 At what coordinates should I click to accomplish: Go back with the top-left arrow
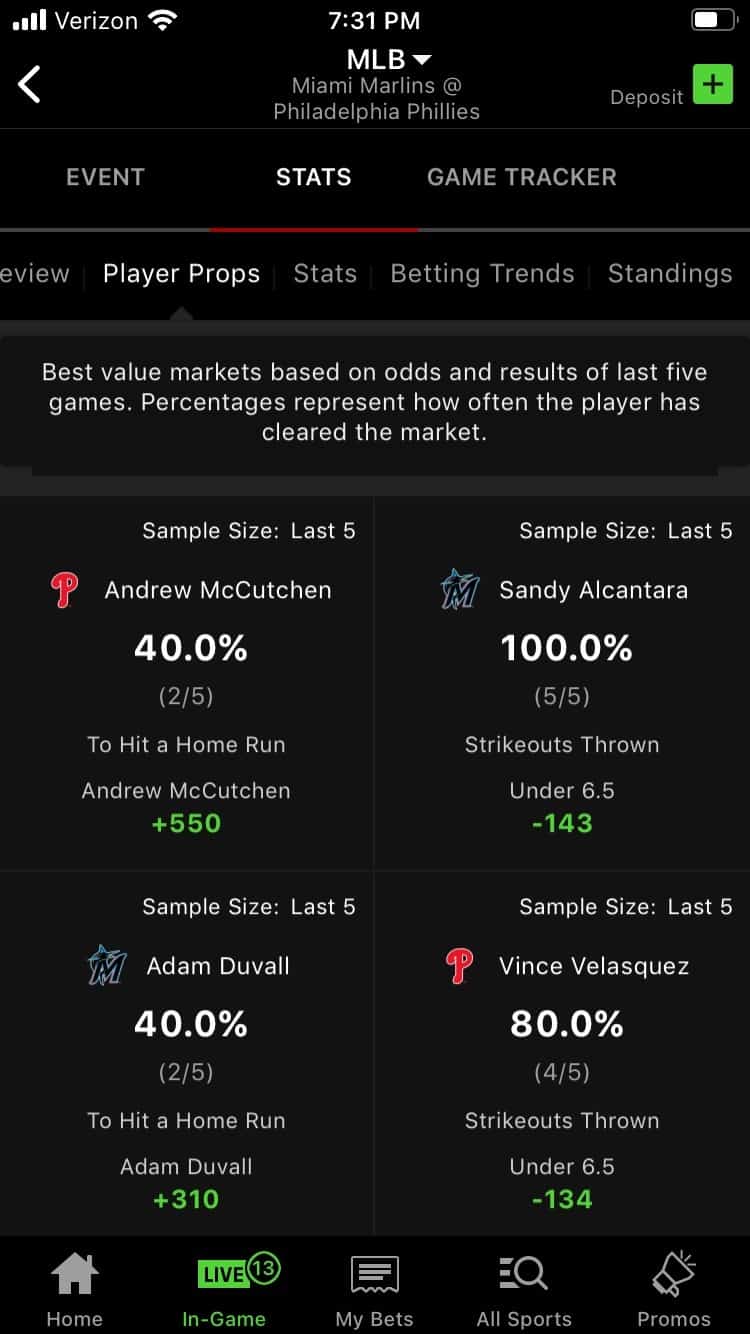(30, 84)
